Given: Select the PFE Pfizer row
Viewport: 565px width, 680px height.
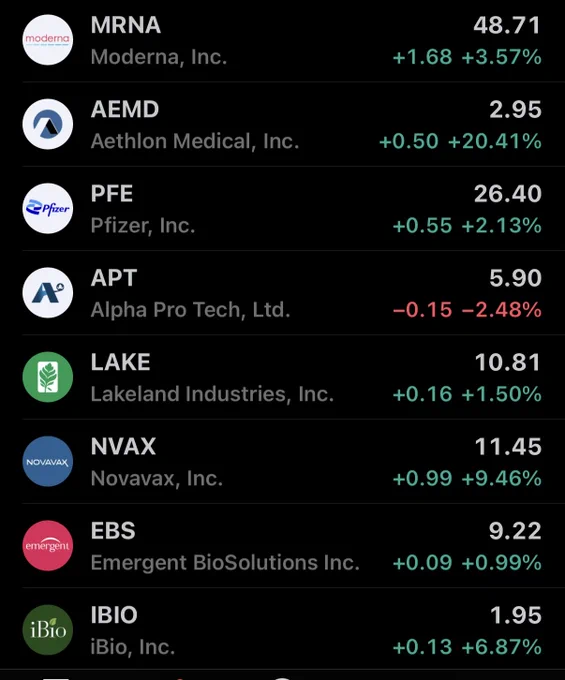Looking at the screenshot, I should 282,209.
